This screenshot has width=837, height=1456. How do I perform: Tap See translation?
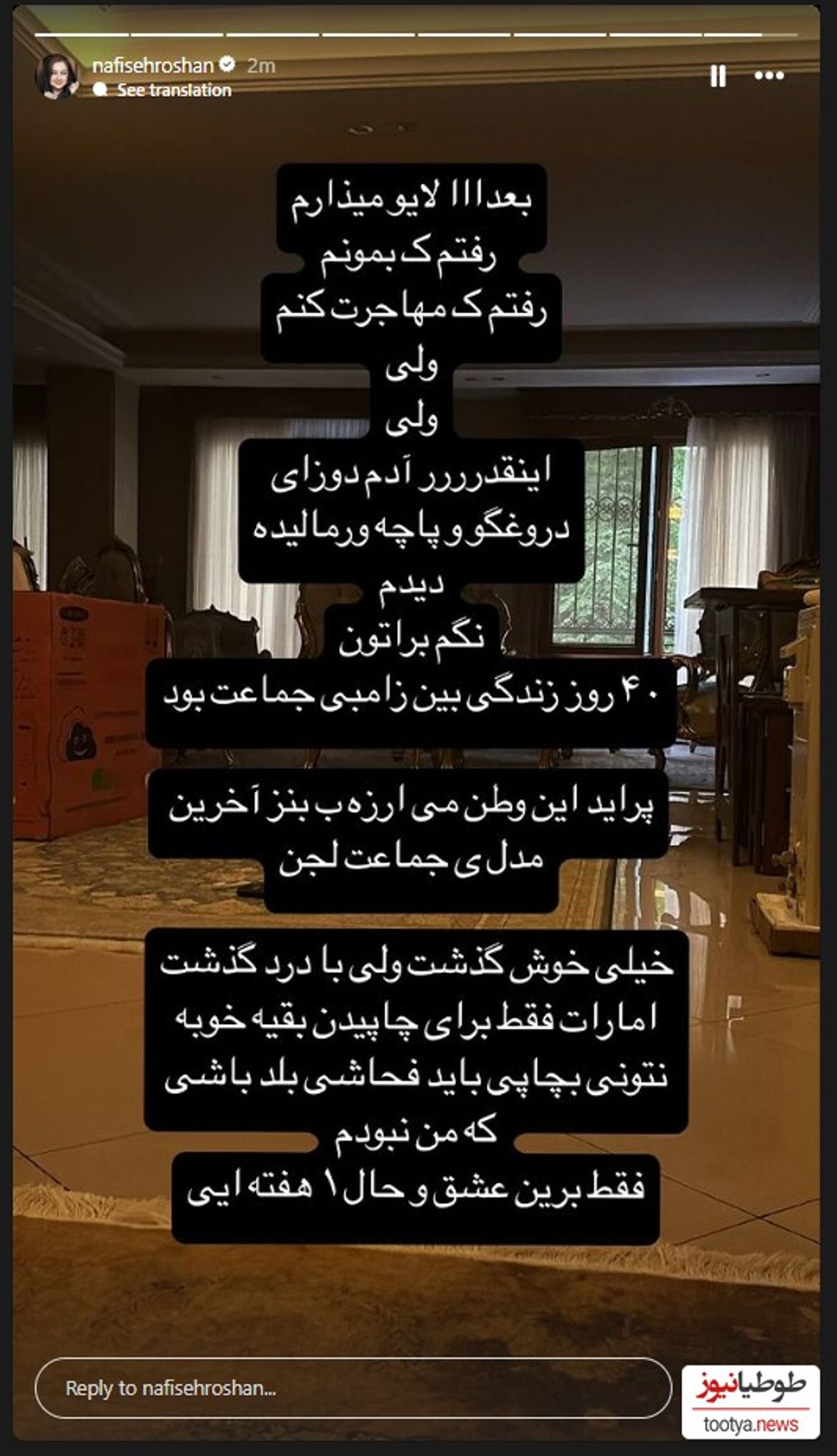point(173,90)
